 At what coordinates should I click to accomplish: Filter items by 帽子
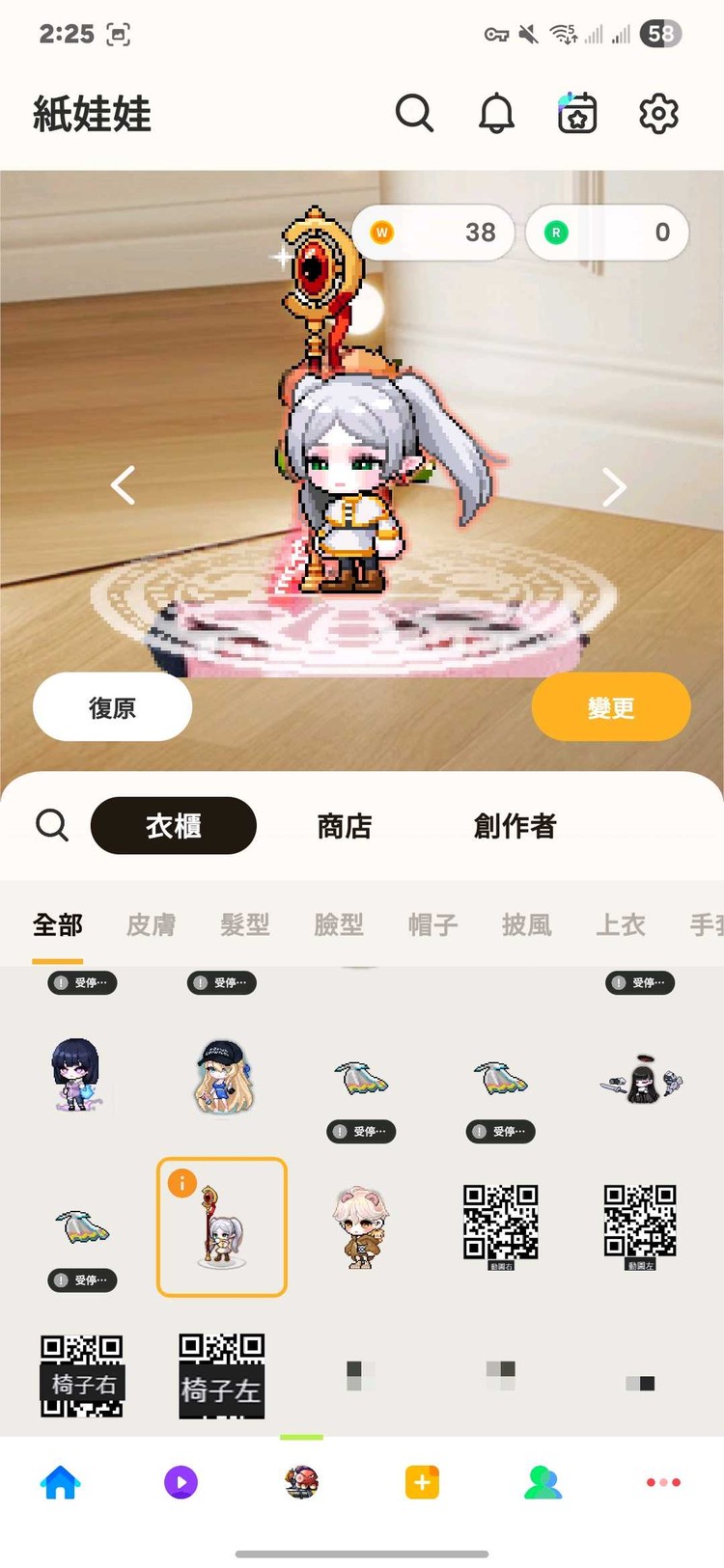tap(432, 924)
